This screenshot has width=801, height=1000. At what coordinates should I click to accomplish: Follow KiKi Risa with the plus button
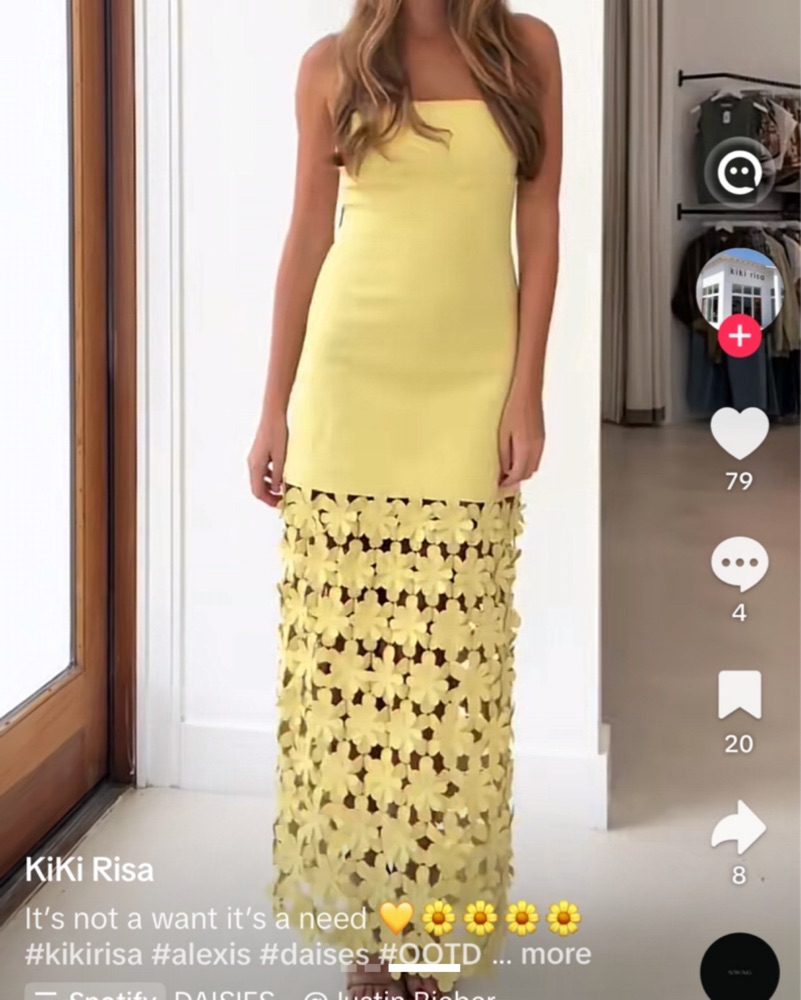739,336
